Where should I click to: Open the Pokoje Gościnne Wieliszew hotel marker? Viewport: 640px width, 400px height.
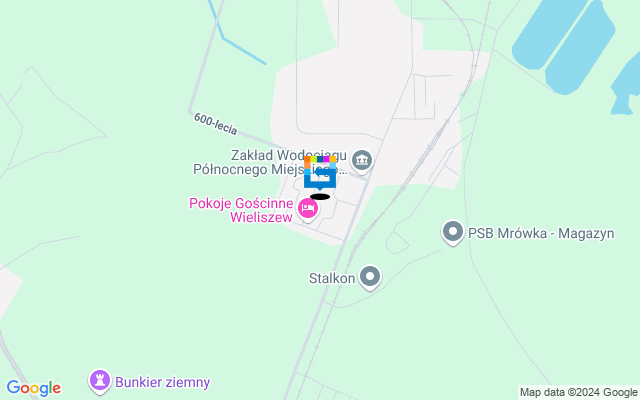click(x=308, y=208)
